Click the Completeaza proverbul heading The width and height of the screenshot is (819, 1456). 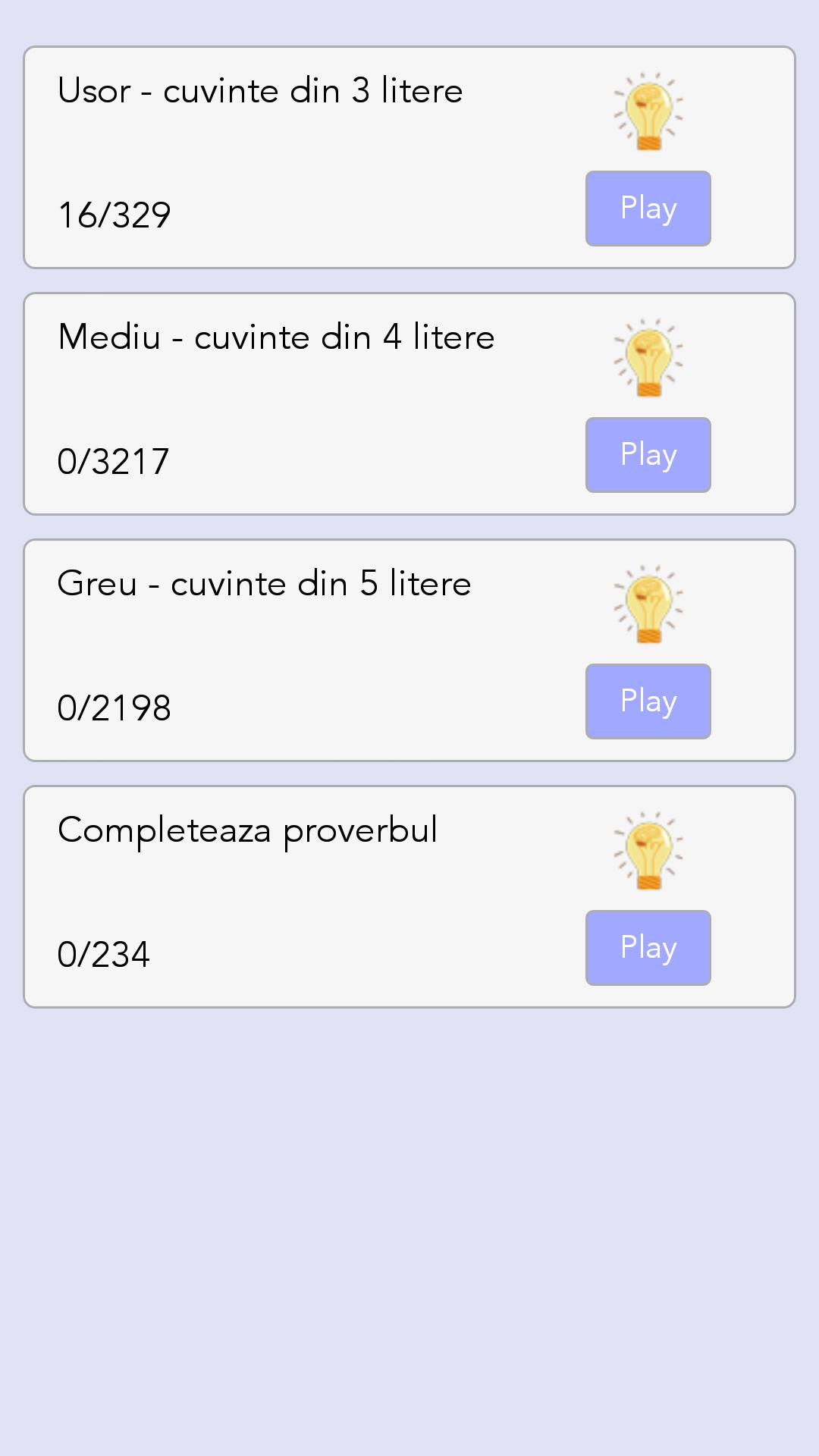point(248,831)
